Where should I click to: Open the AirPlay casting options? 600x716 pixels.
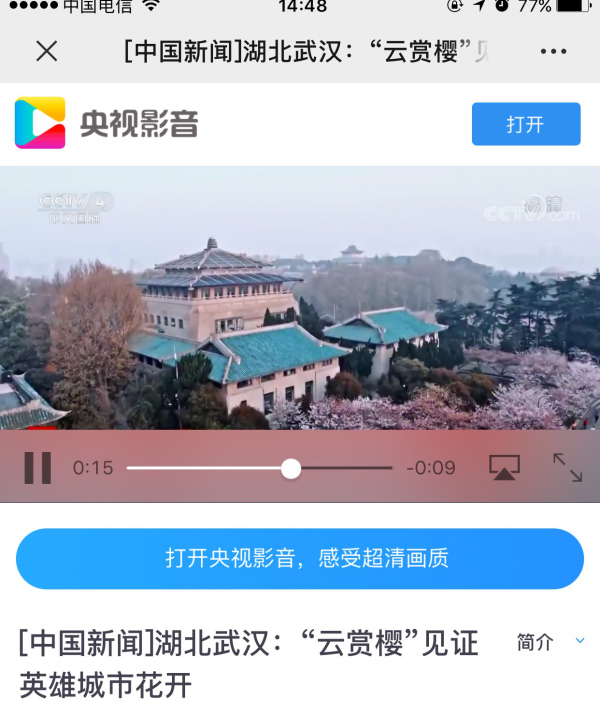(504, 467)
